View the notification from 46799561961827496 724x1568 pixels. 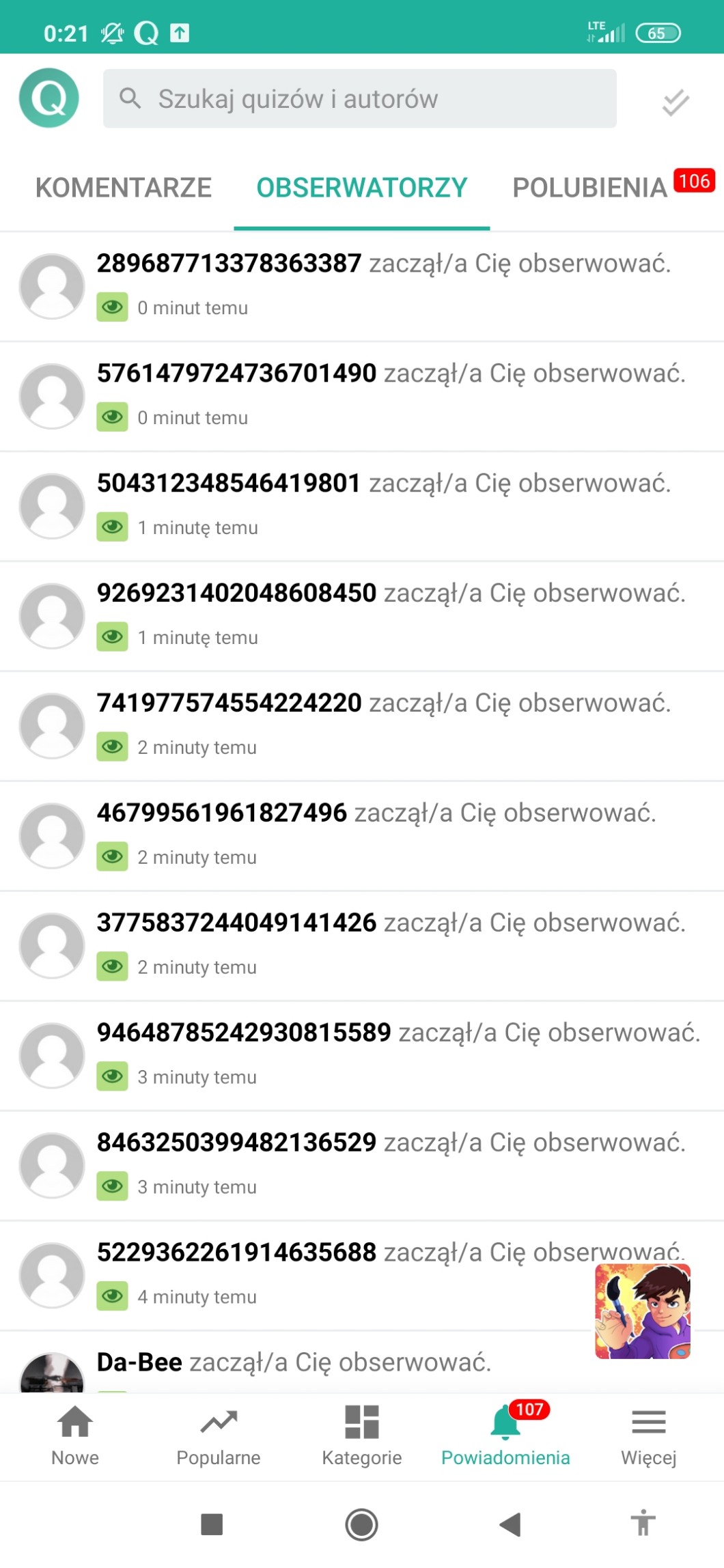[x=376, y=835]
